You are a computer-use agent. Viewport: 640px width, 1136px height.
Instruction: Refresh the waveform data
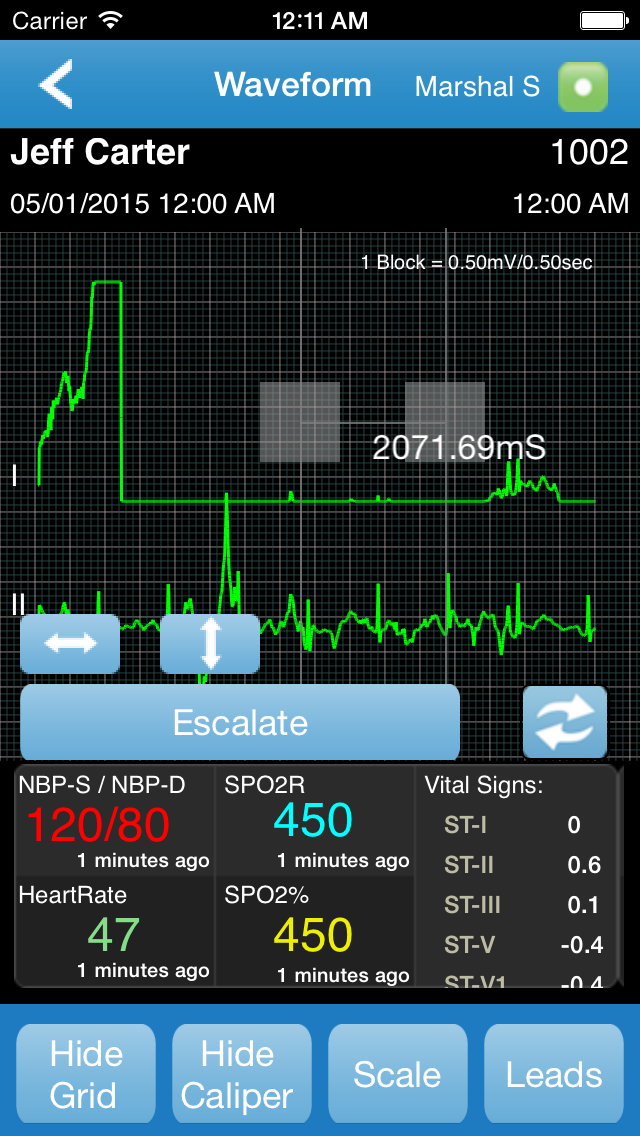coord(565,722)
